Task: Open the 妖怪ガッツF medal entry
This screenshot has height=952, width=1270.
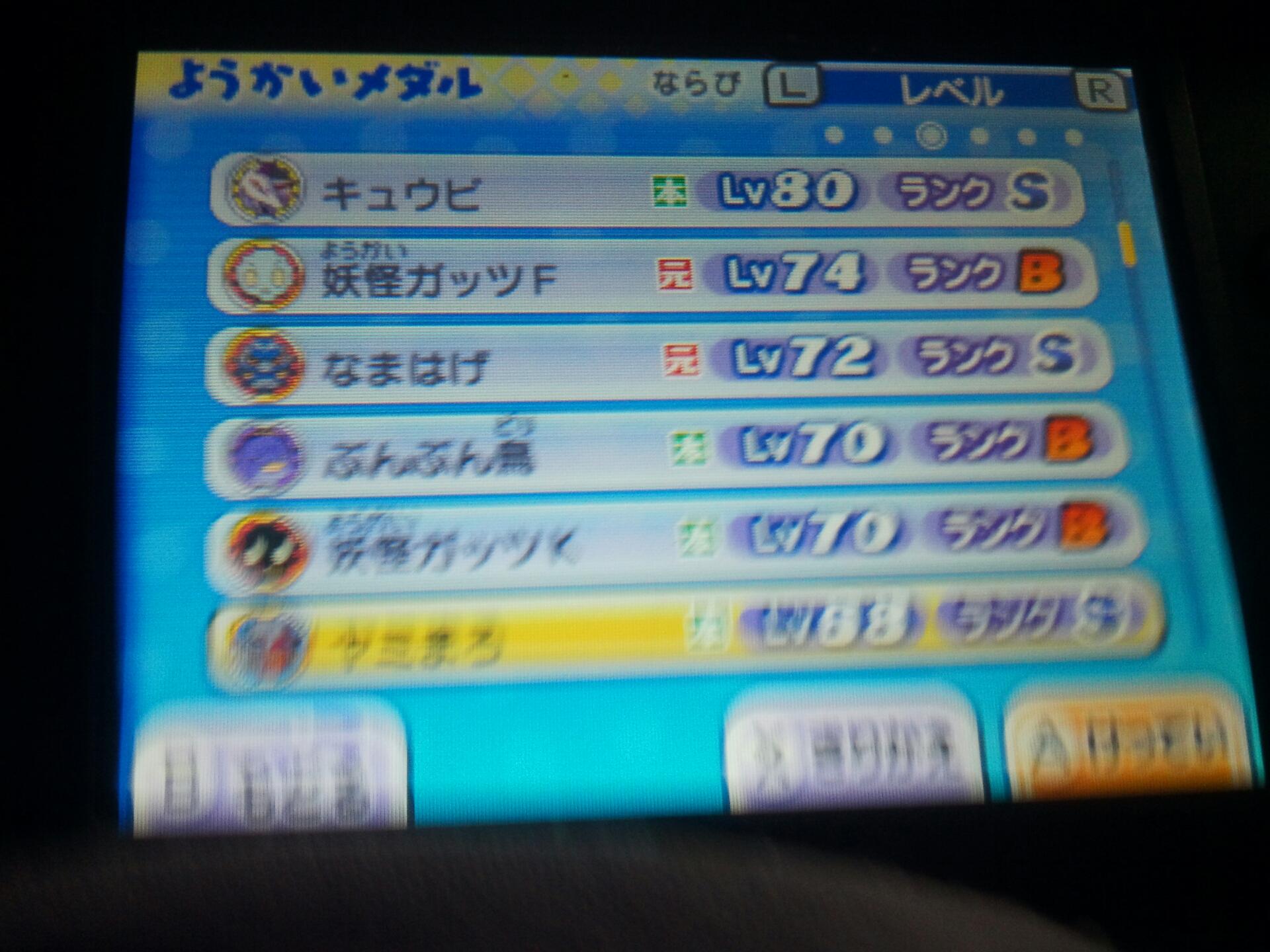Action: tap(652, 276)
